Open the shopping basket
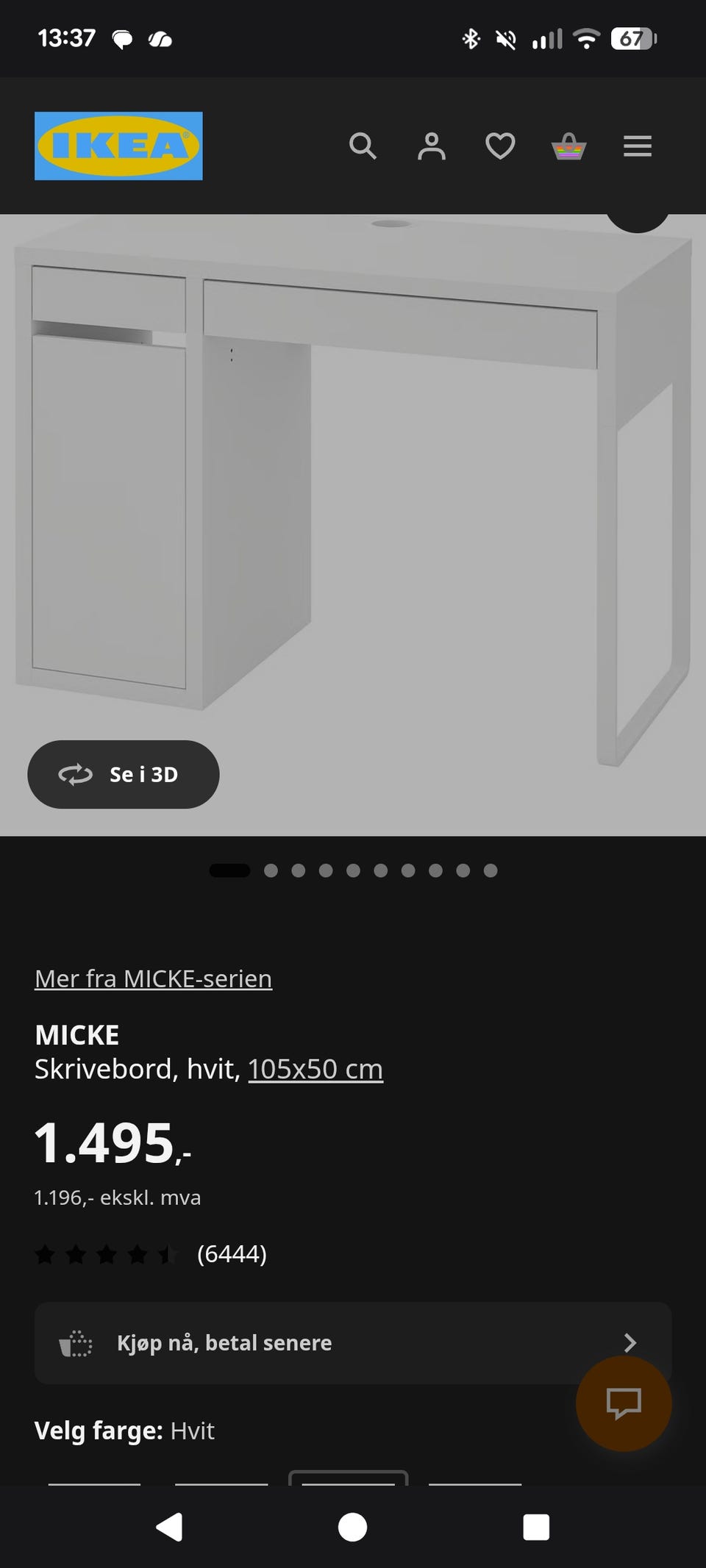The image size is (706, 1568). (x=569, y=146)
